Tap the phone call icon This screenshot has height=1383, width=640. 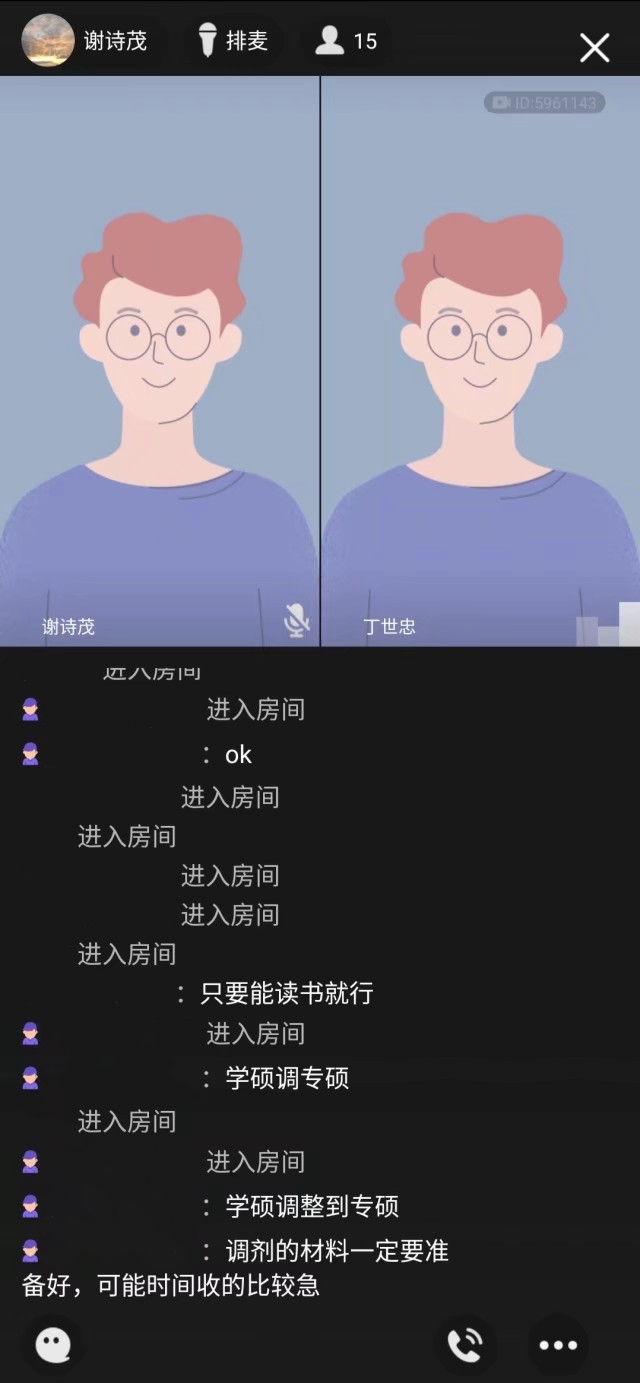(465, 1345)
